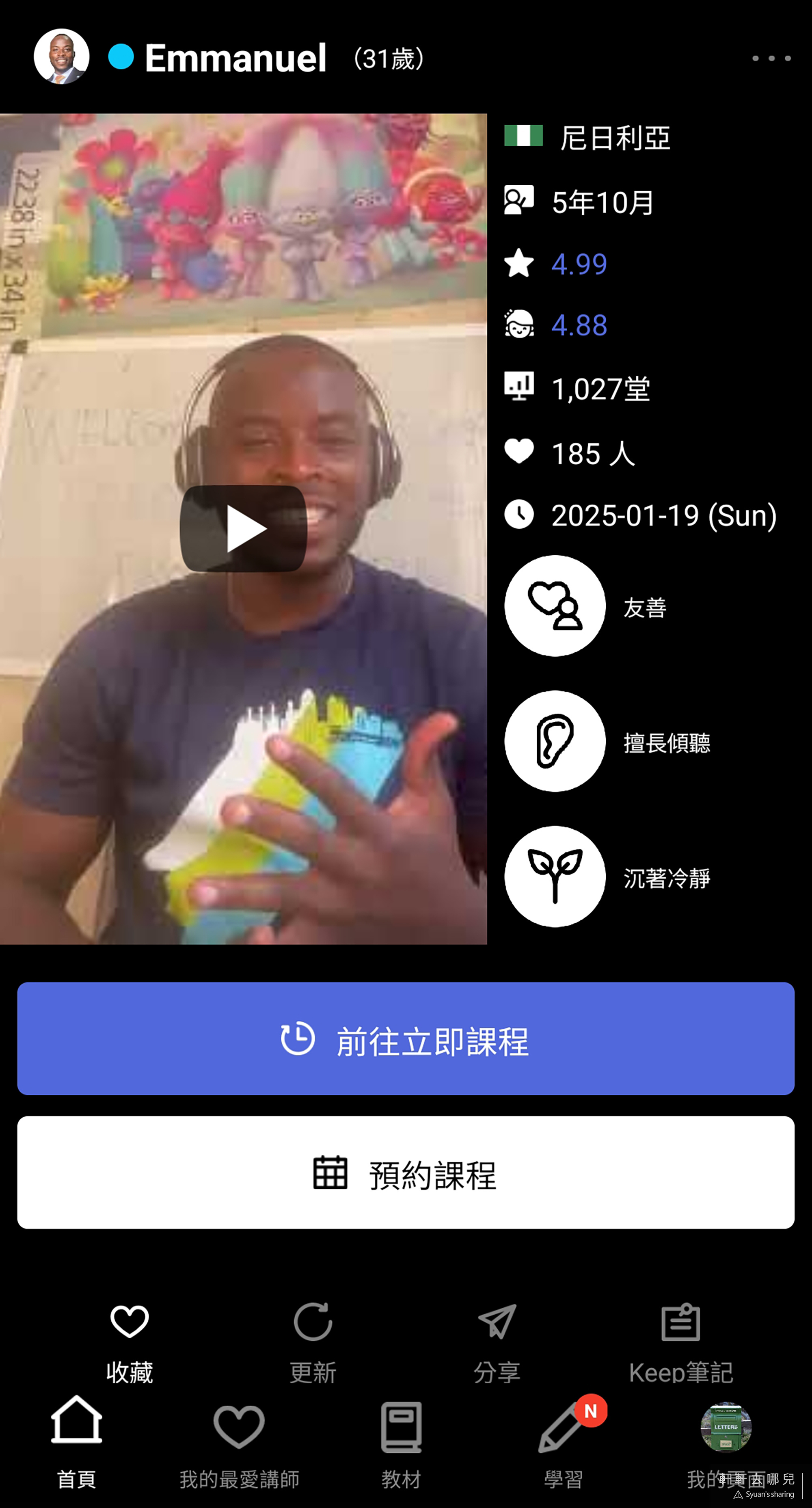The width and height of the screenshot is (812, 1508).
Task: Tap Emmanuel's profile avatar
Action: (61, 56)
